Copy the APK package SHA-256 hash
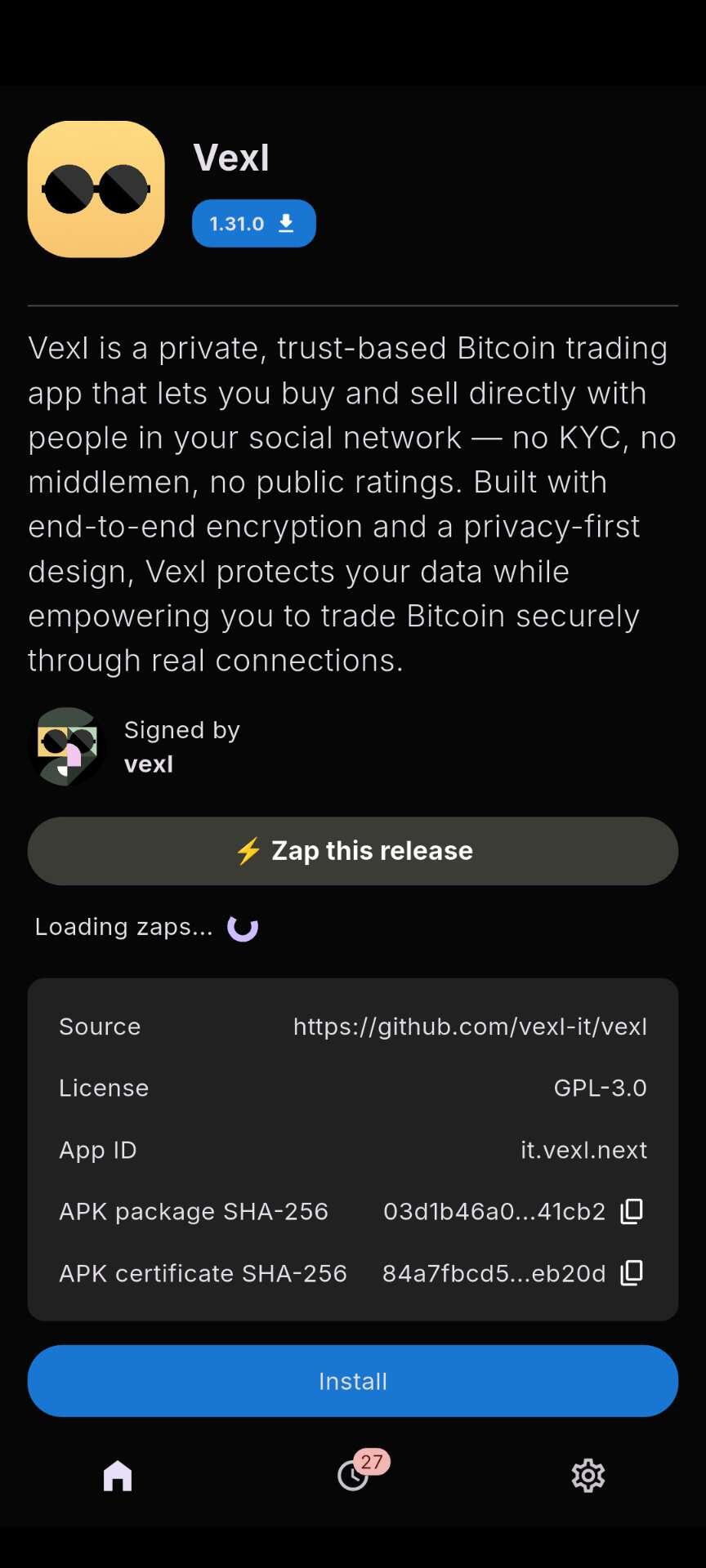Viewport: 706px width, 1568px height. 632,1211
